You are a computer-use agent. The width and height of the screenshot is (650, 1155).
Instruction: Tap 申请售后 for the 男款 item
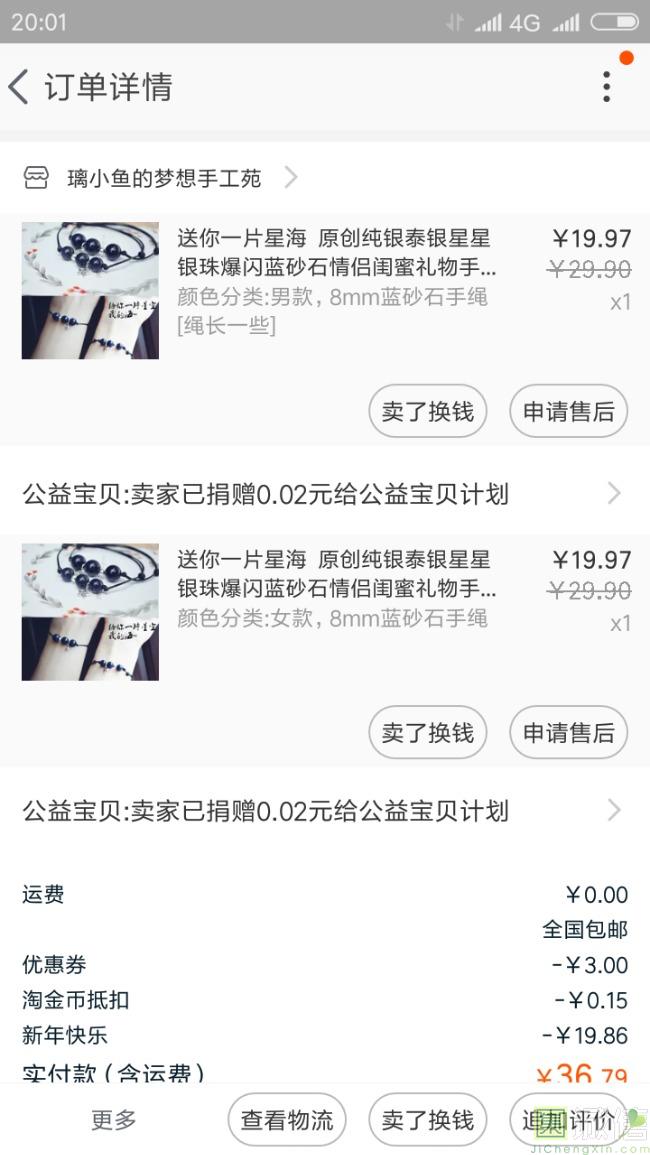tap(568, 411)
